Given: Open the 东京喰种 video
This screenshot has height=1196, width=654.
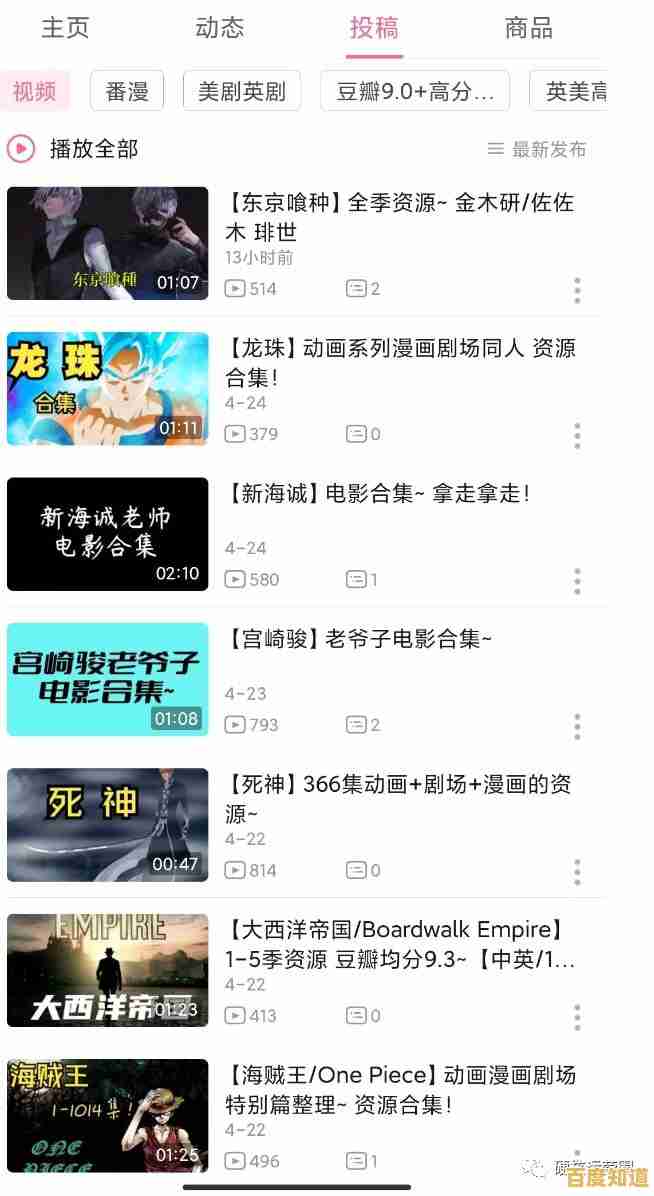Looking at the screenshot, I should click(108, 243).
